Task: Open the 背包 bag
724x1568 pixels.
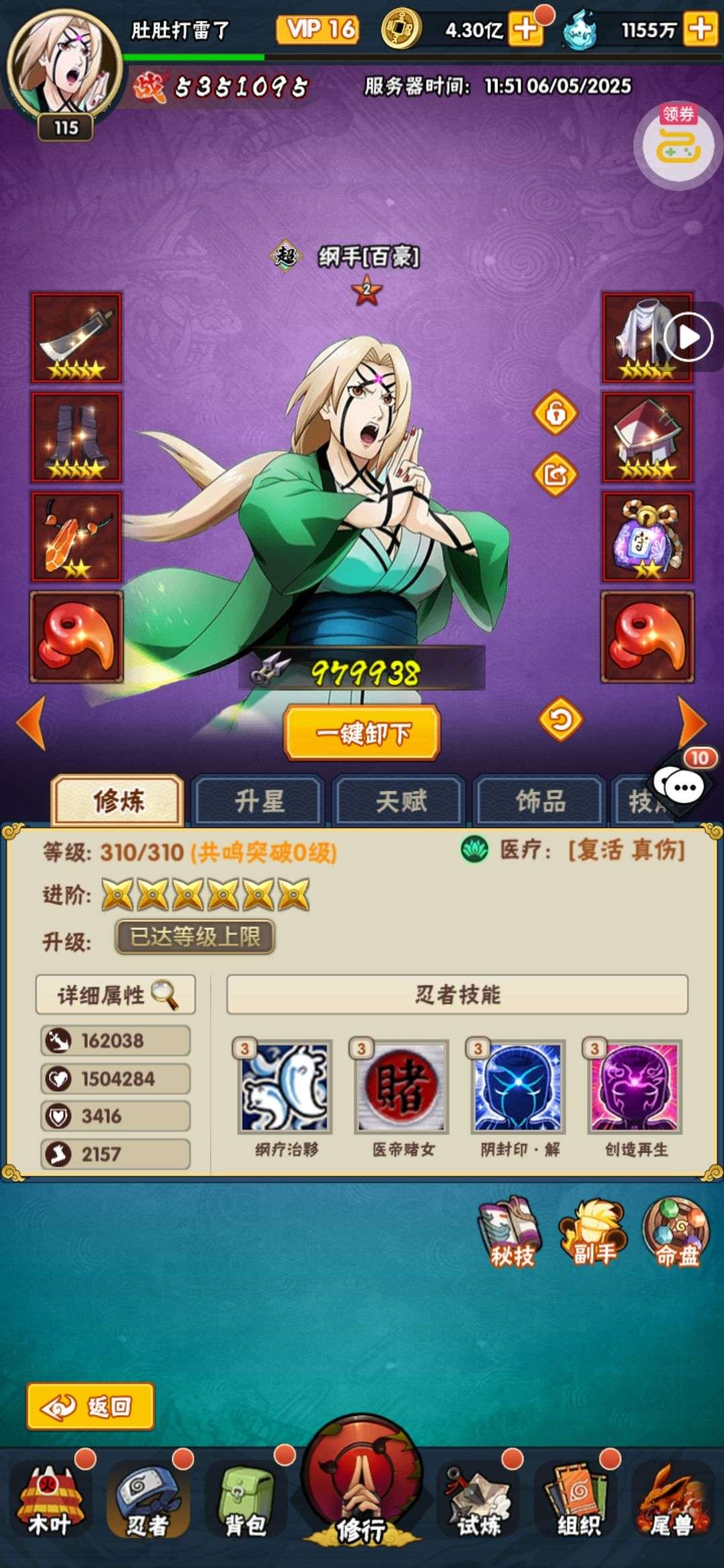Action: click(245, 1500)
